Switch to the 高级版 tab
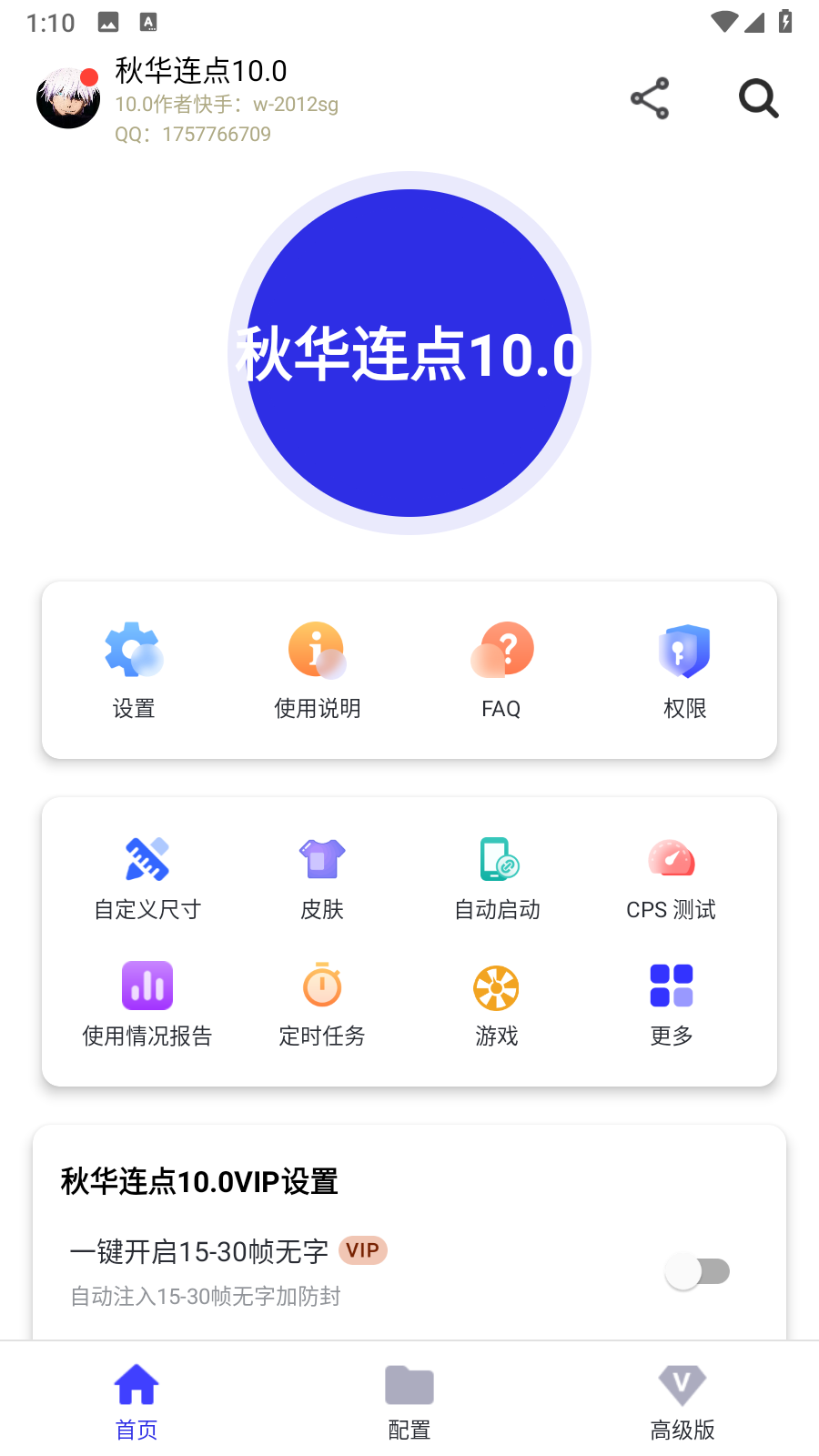 pyautogui.click(x=682, y=1401)
